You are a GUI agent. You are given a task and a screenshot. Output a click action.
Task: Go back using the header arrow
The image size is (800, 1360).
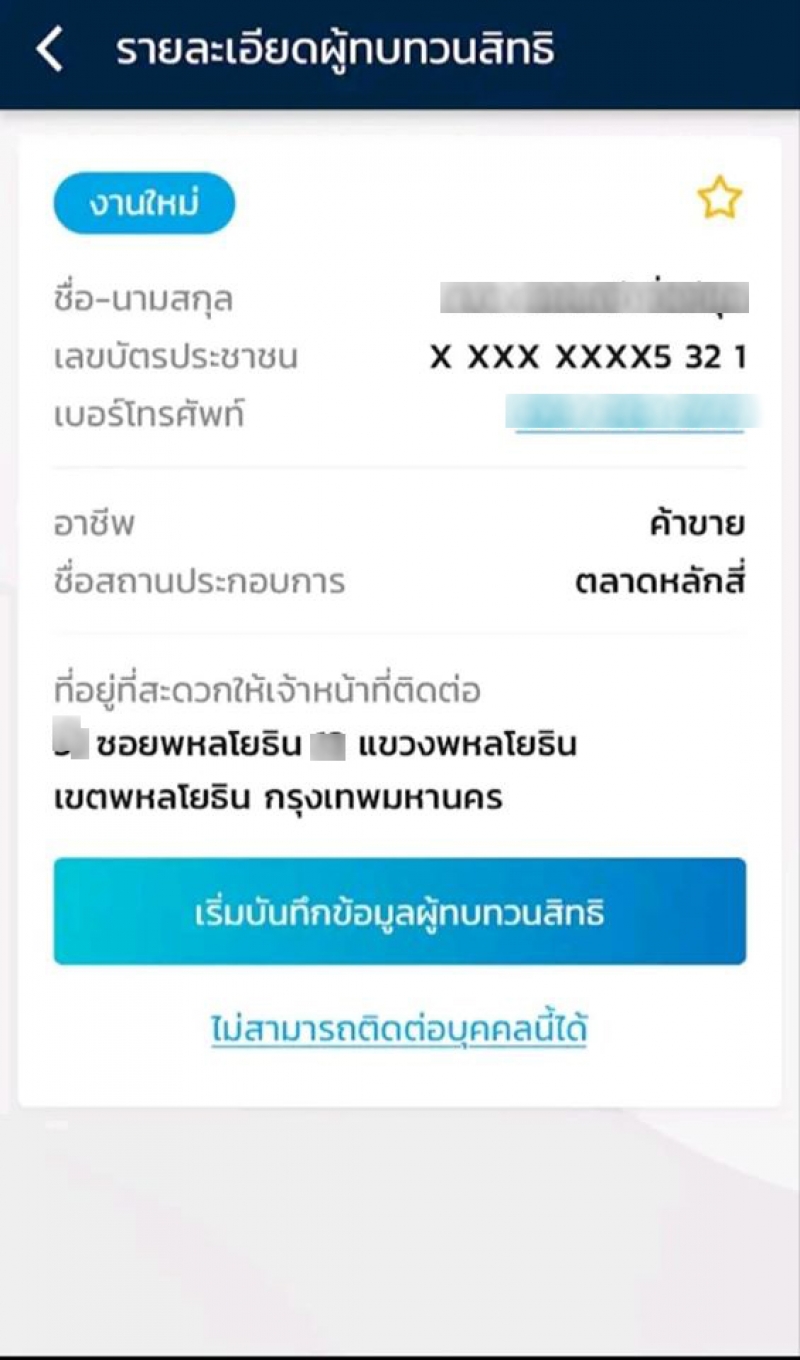click(50, 50)
